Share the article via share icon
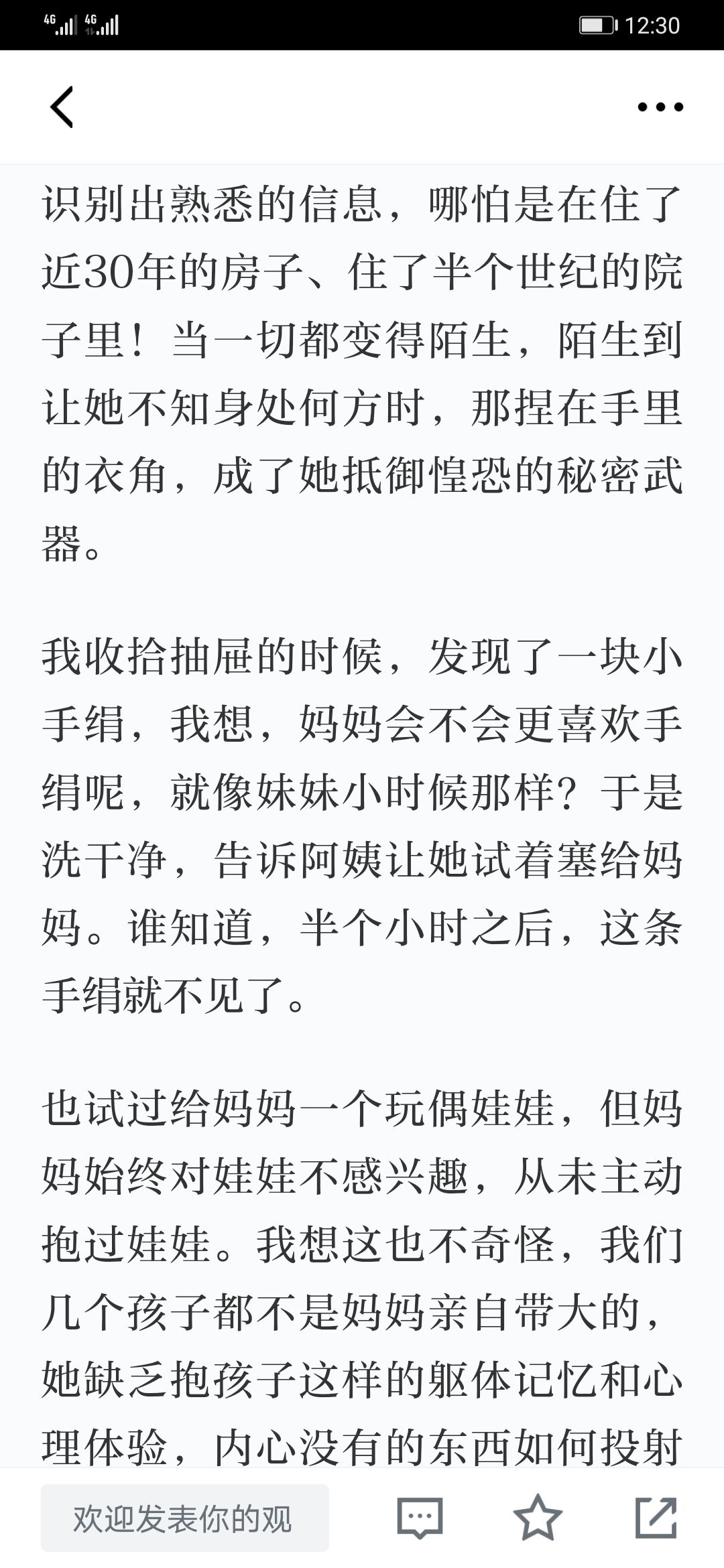Viewport: 724px width, 1568px height. click(x=656, y=1518)
